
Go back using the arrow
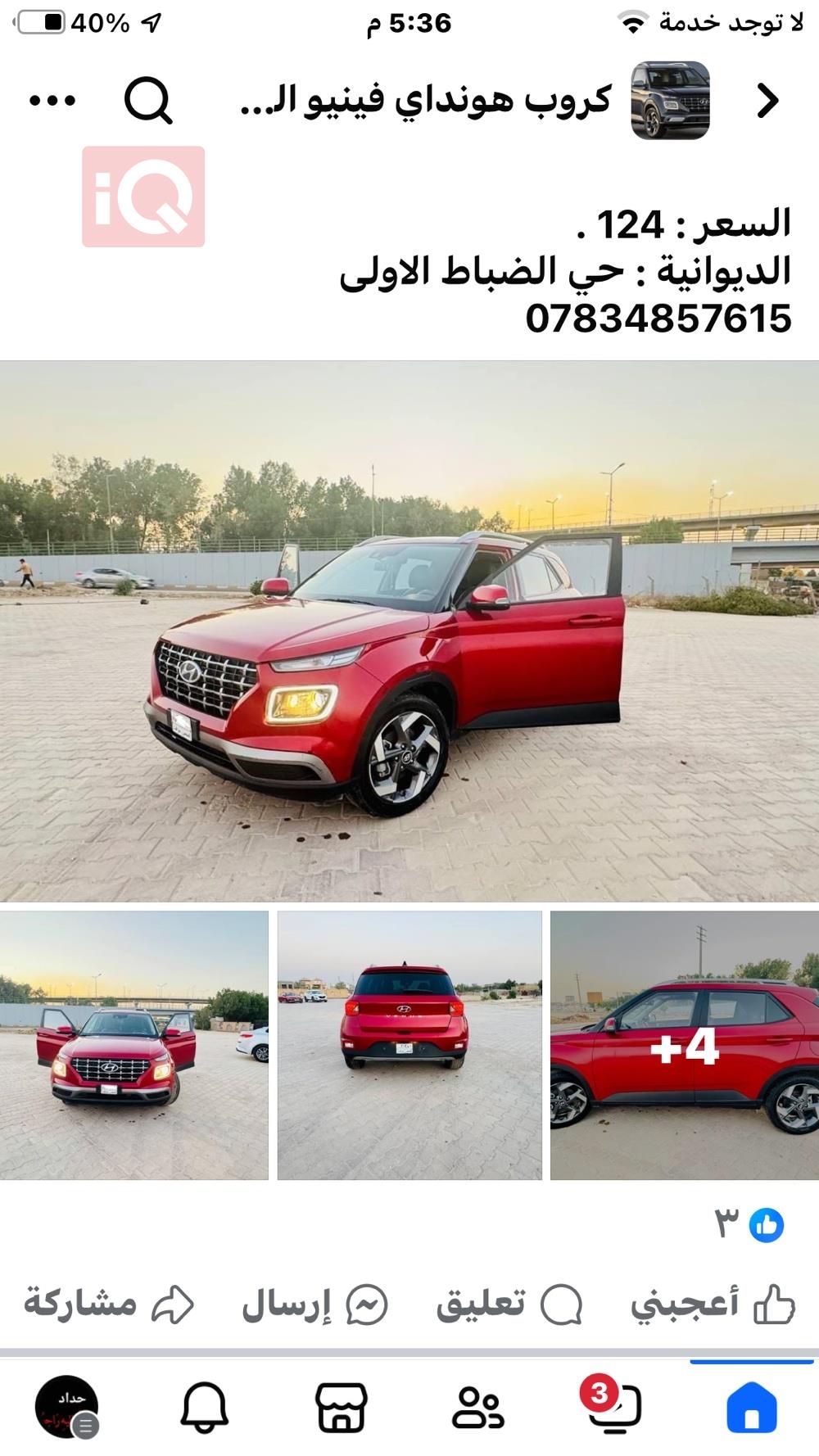(767, 101)
